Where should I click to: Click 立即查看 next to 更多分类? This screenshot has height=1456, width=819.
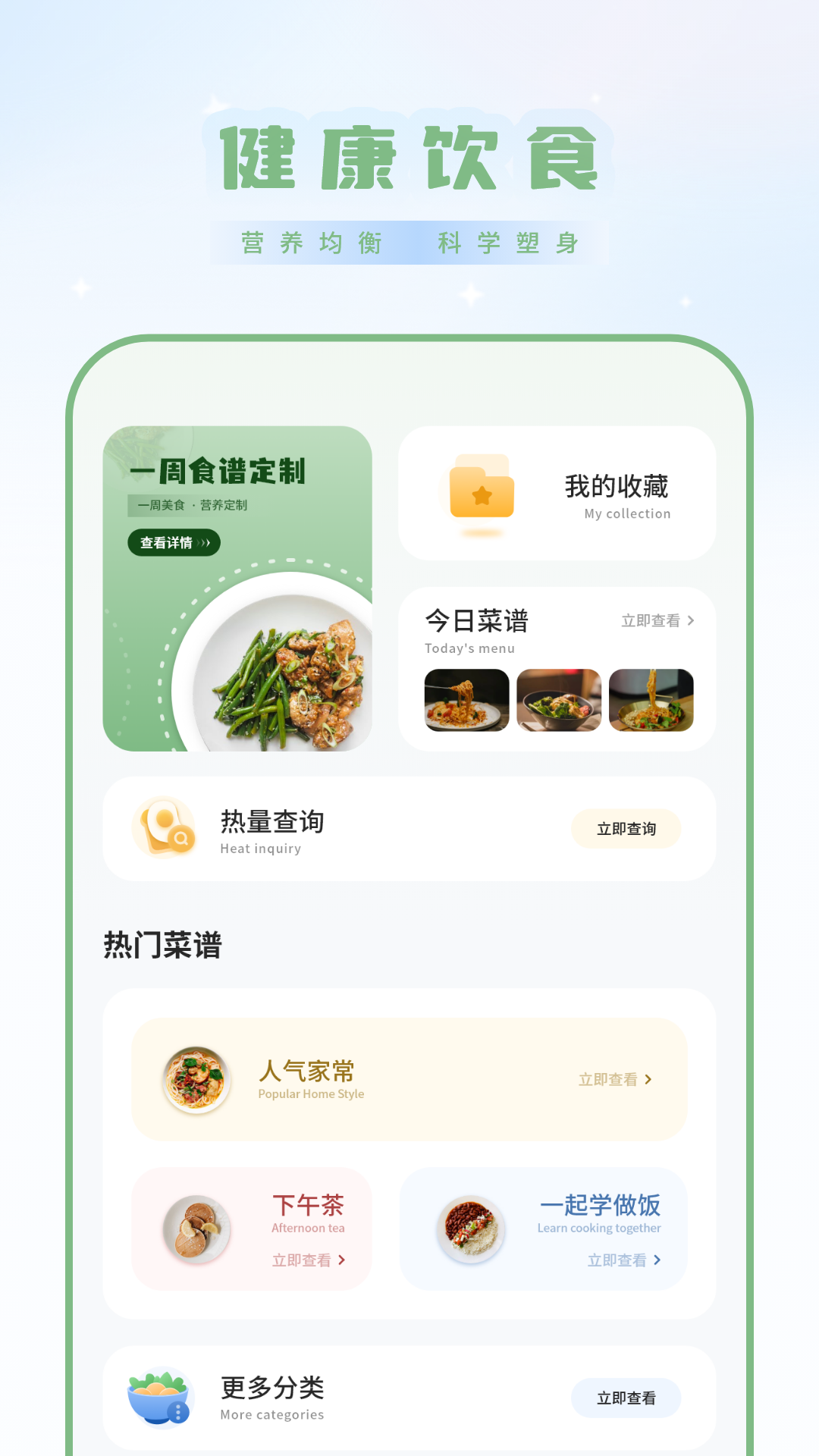coord(626,1398)
